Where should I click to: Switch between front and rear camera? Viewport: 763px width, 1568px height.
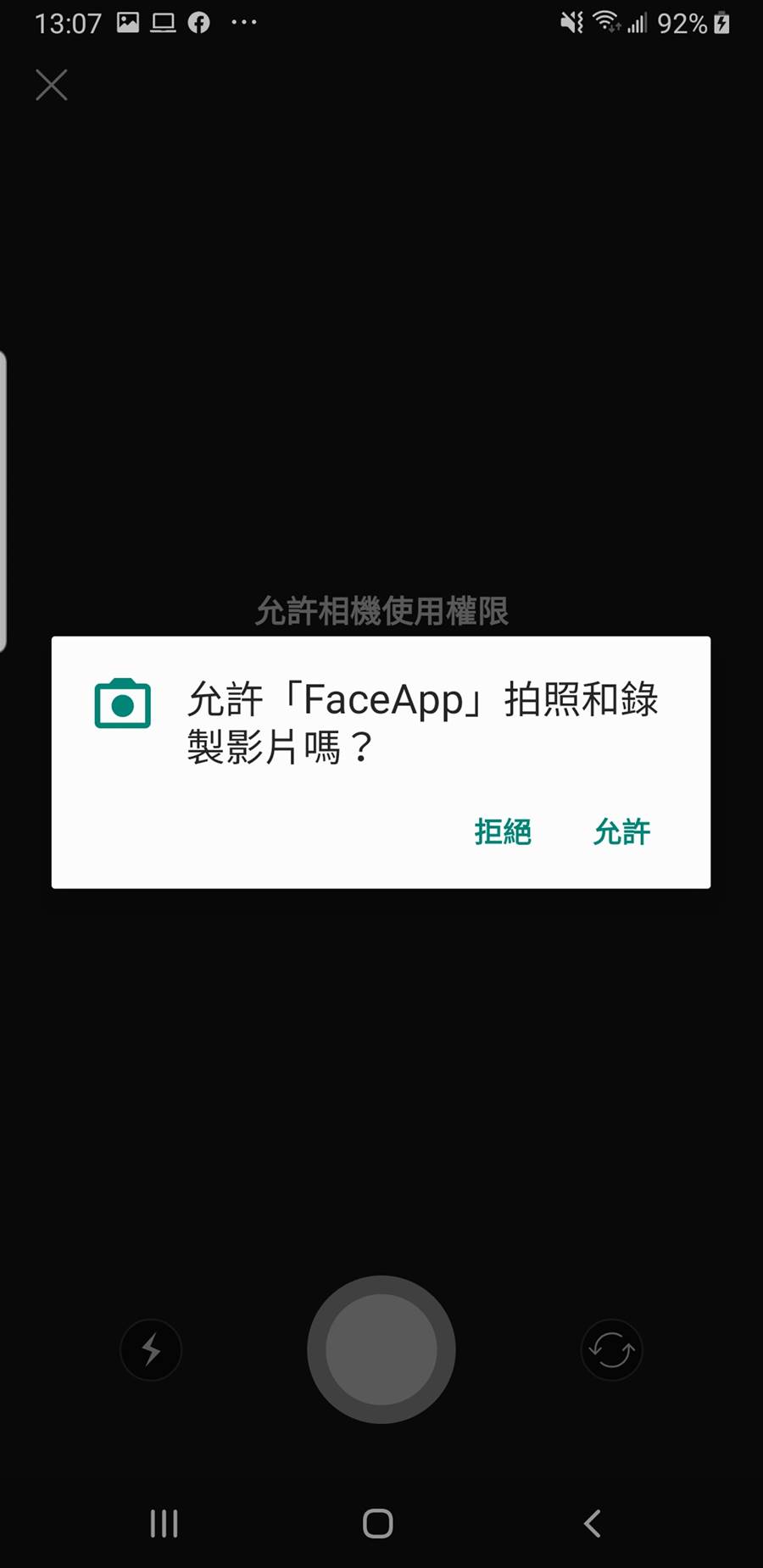(611, 1349)
